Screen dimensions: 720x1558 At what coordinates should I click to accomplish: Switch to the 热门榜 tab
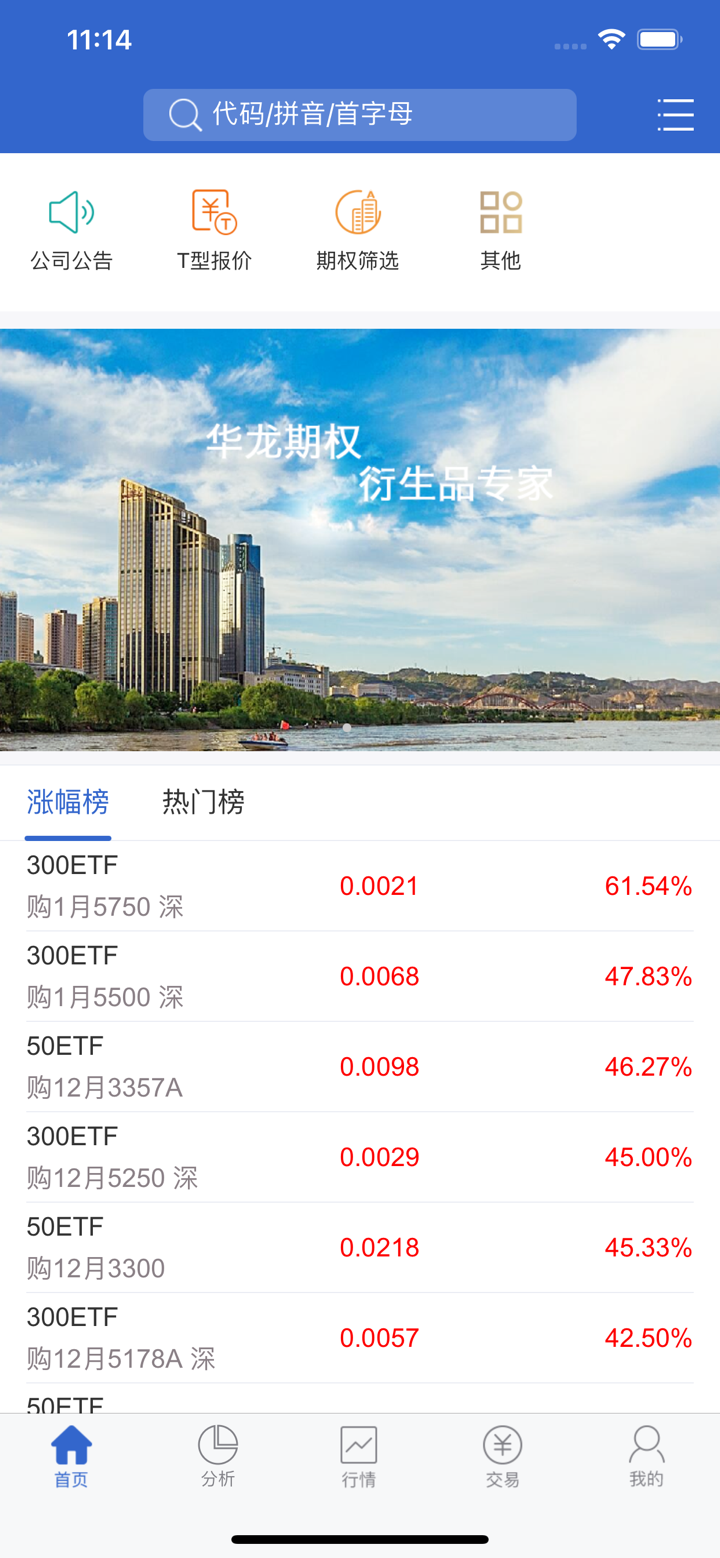[203, 802]
